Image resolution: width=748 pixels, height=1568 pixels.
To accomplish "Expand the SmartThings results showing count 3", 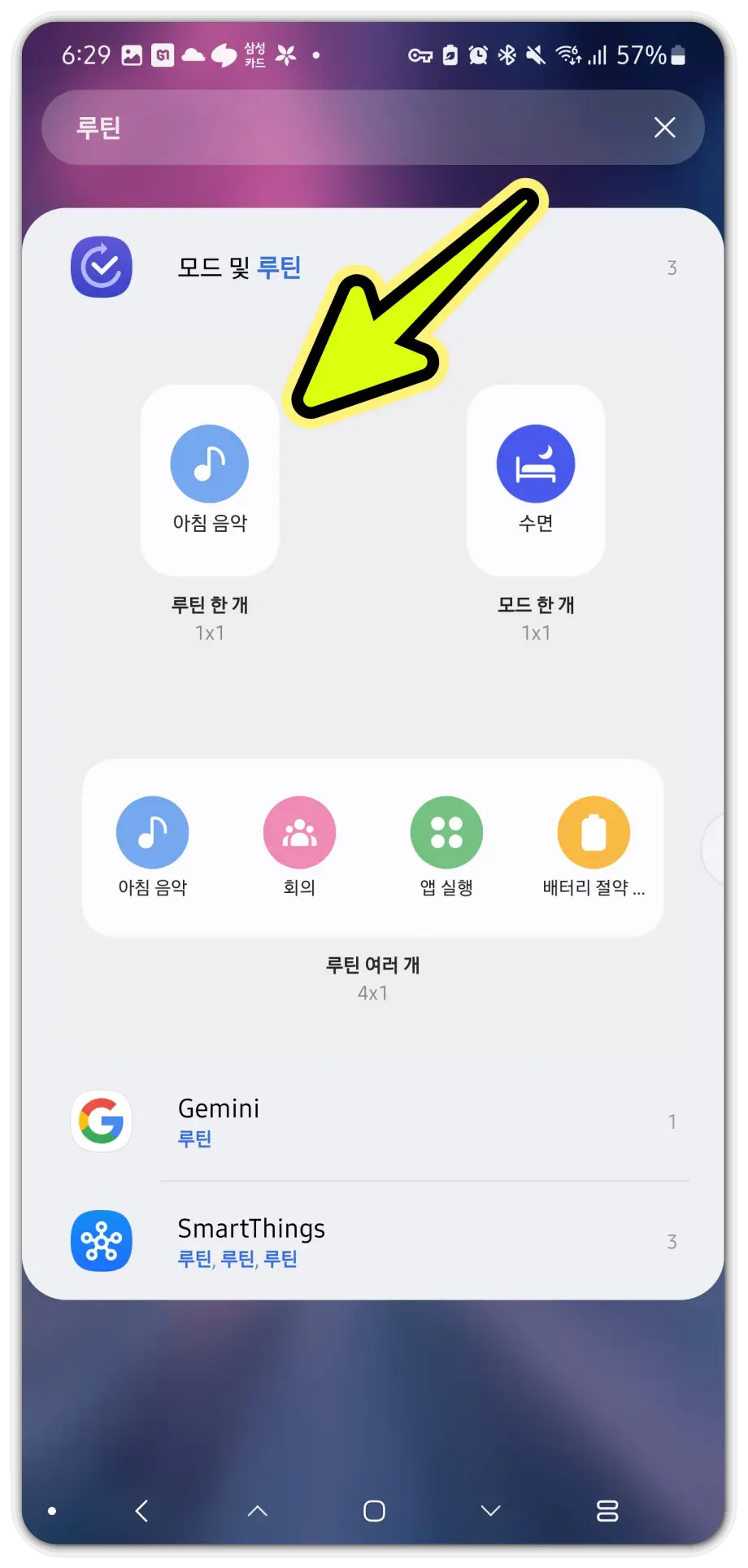I will point(672,1241).
